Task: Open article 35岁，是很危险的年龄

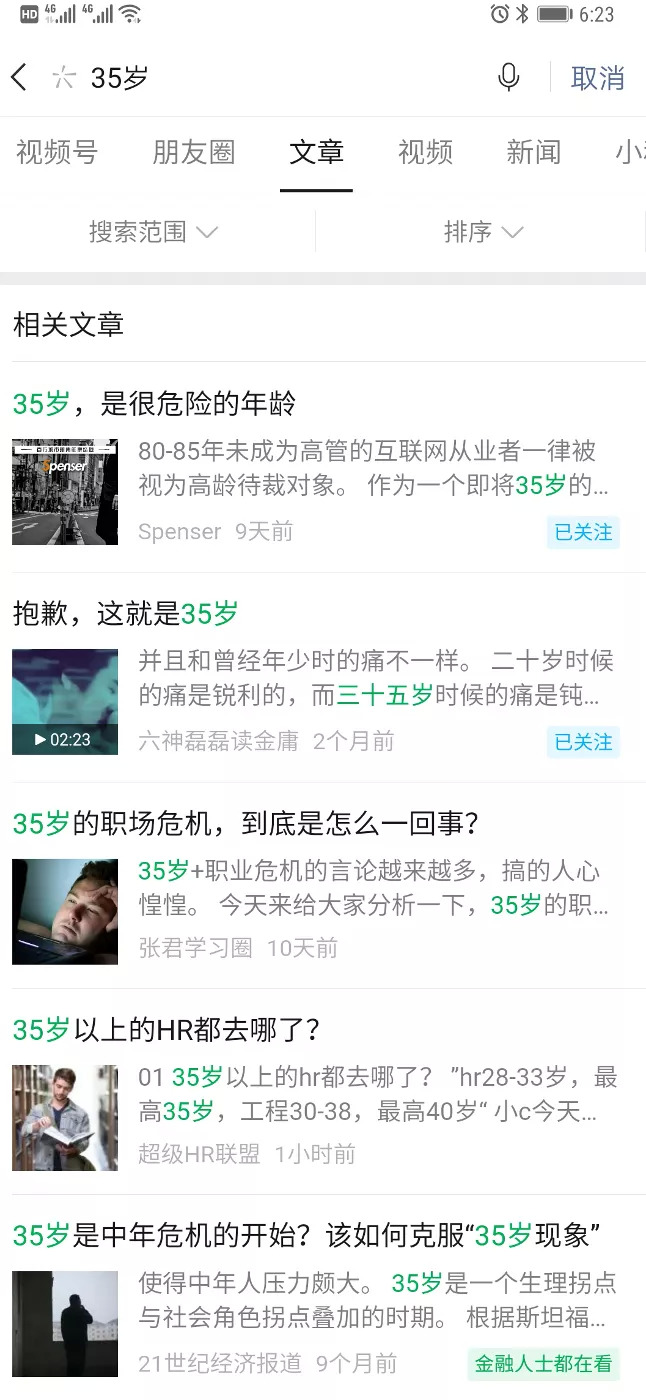Action: pos(154,404)
